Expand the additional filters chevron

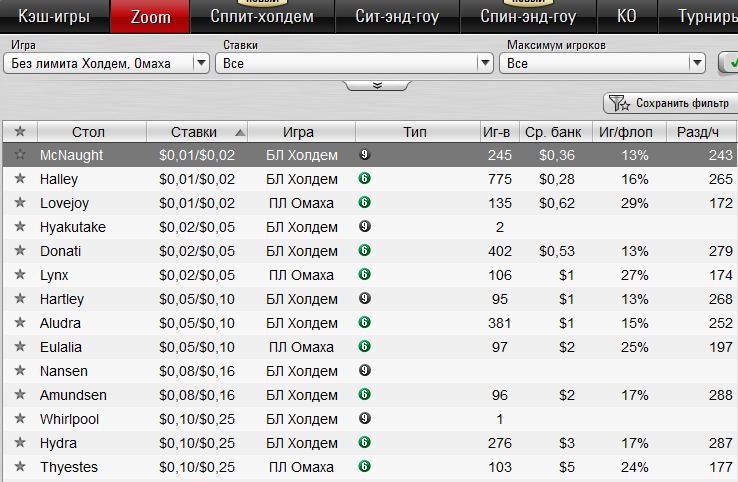[x=377, y=85]
